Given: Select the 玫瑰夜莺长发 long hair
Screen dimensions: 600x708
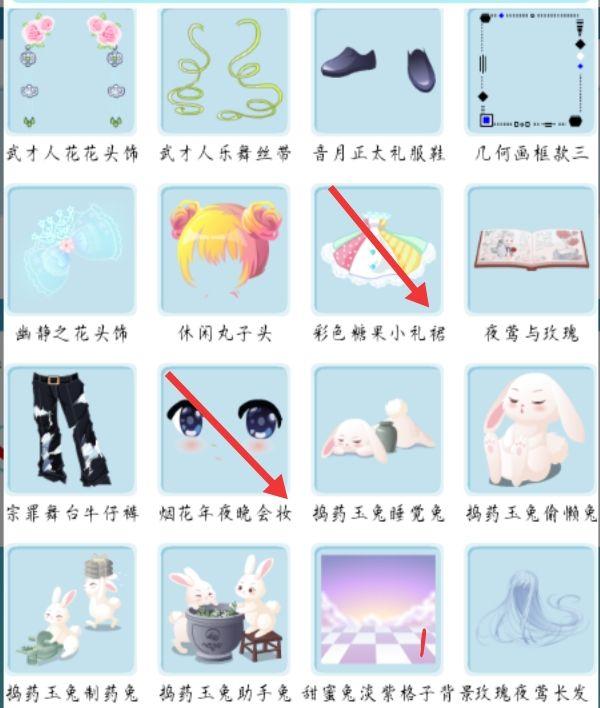Looking at the screenshot, I should pyautogui.click(x=531, y=610).
